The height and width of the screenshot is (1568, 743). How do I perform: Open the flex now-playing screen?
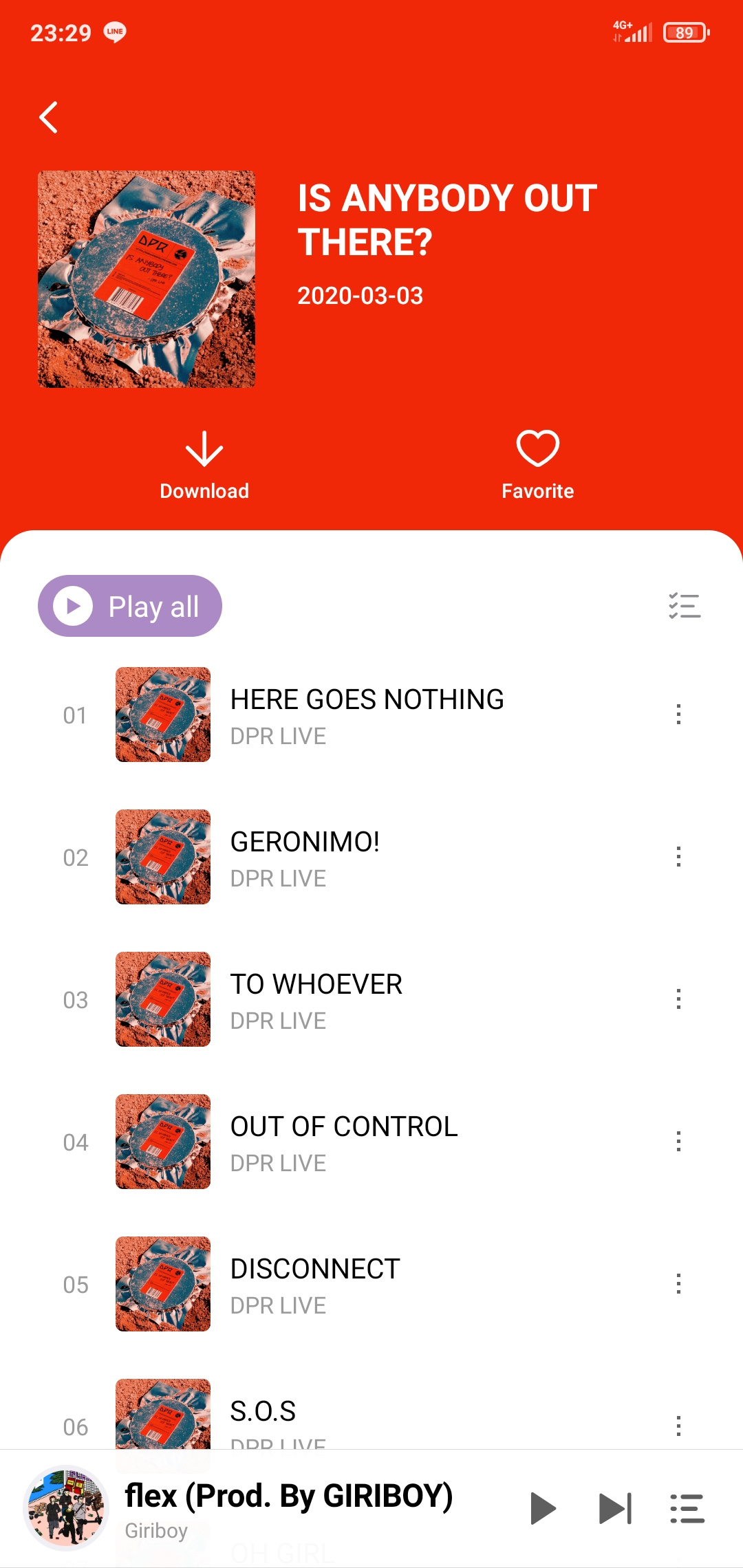pyautogui.click(x=288, y=1507)
